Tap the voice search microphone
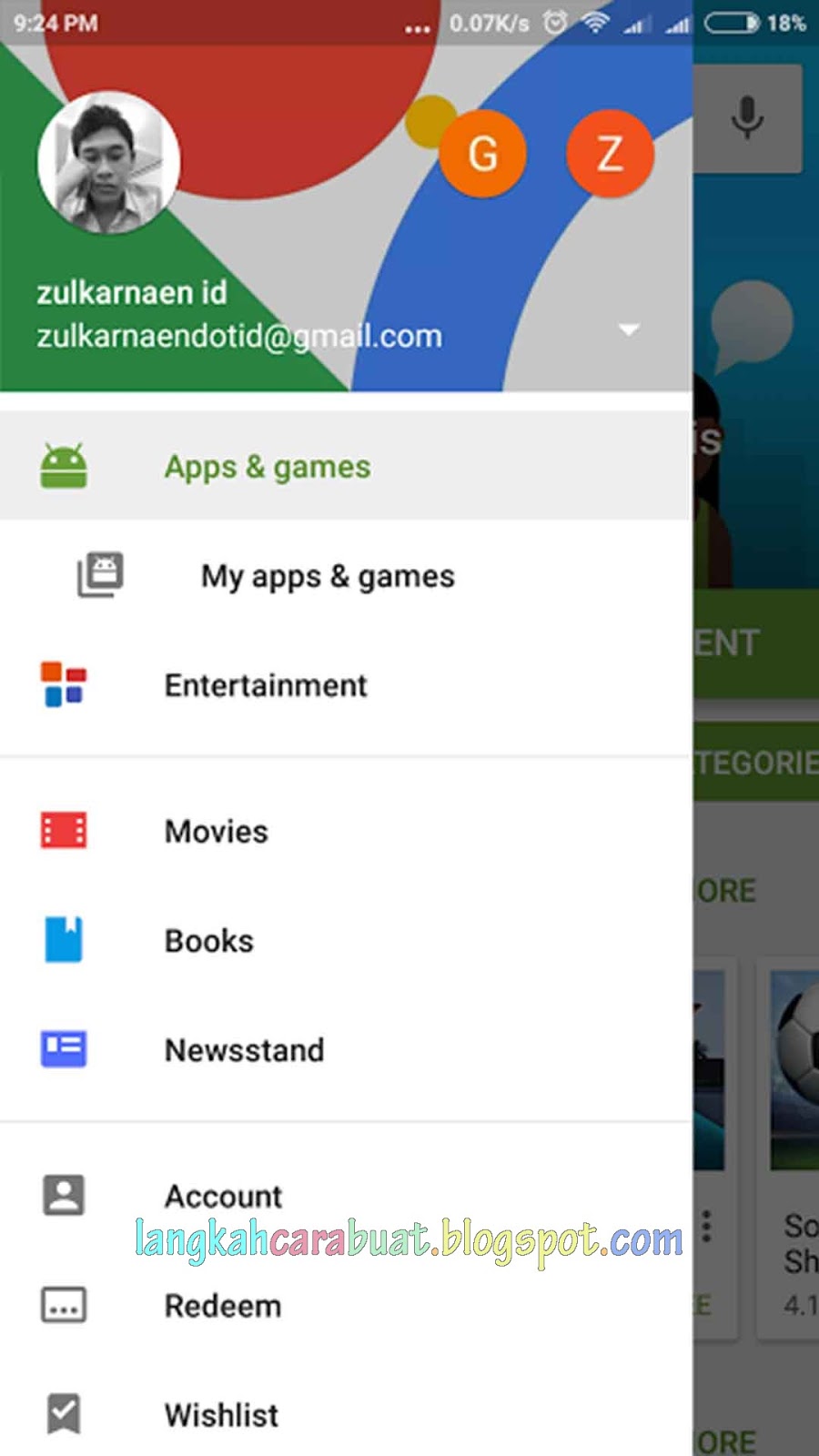The image size is (819, 1456). (x=747, y=118)
